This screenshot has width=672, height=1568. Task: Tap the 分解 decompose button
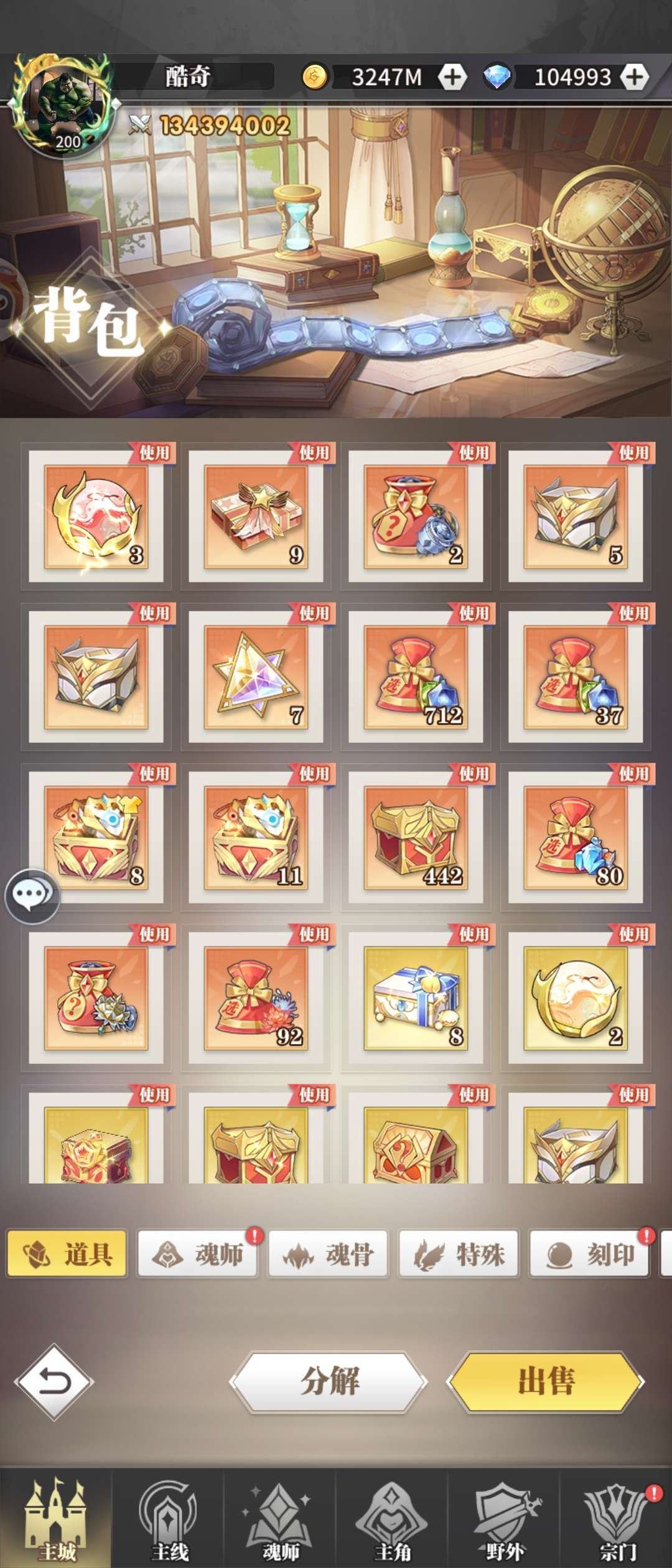click(x=329, y=1383)
